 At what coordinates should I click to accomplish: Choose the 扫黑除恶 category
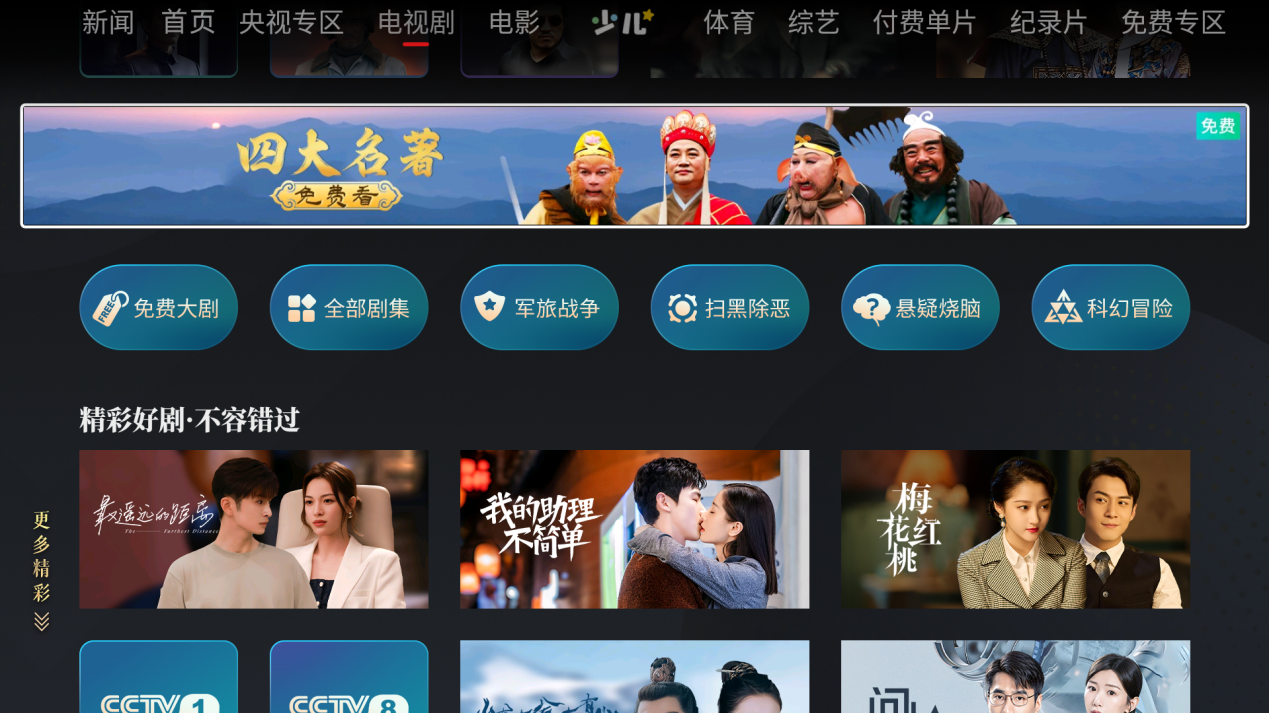coord(730,308)
